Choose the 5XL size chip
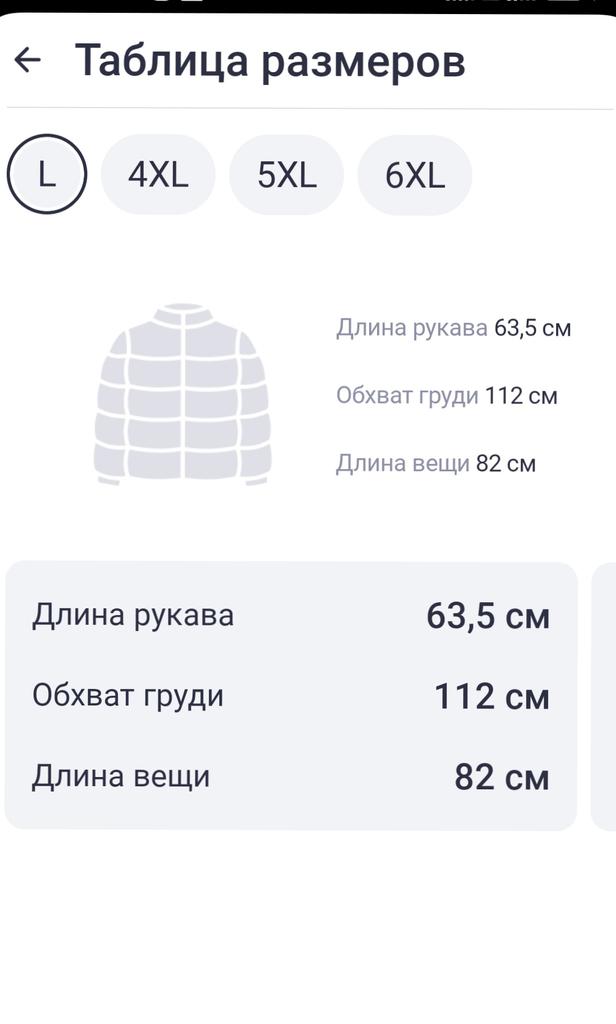 tap(287, 175)
